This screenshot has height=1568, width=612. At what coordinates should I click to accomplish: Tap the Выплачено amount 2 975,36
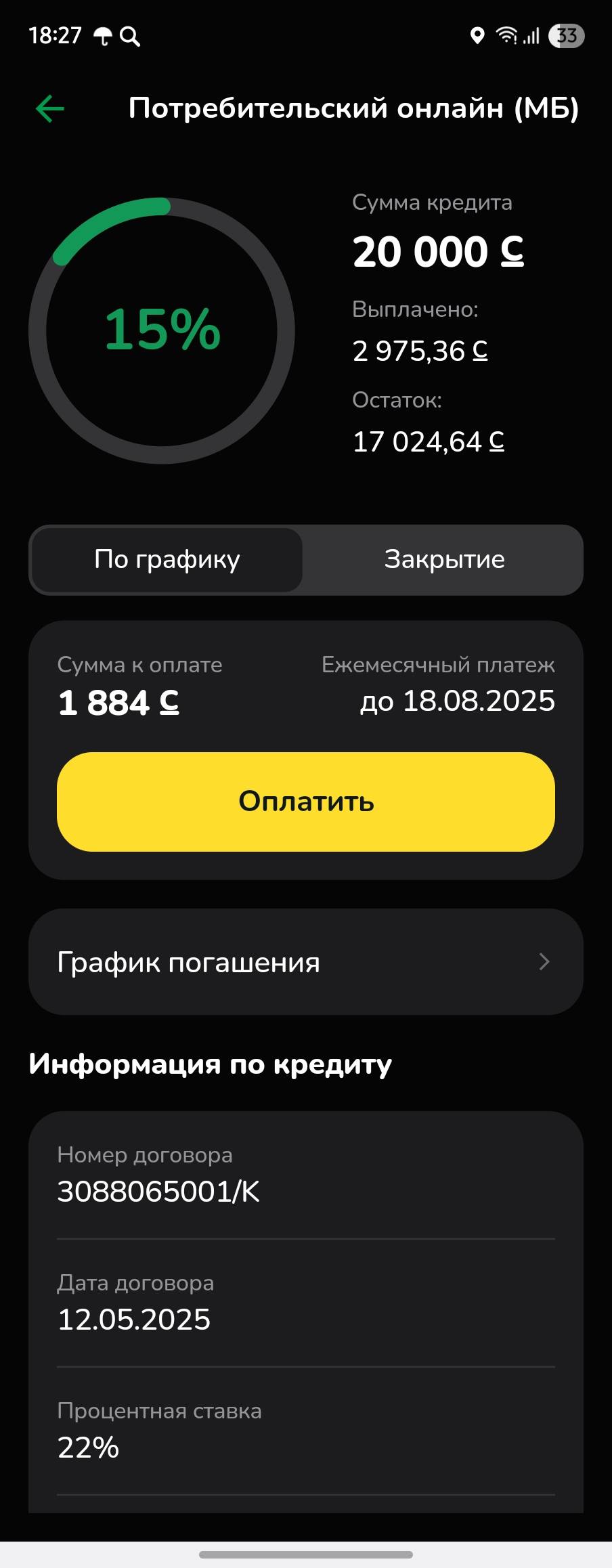click(x=419, y=351)
